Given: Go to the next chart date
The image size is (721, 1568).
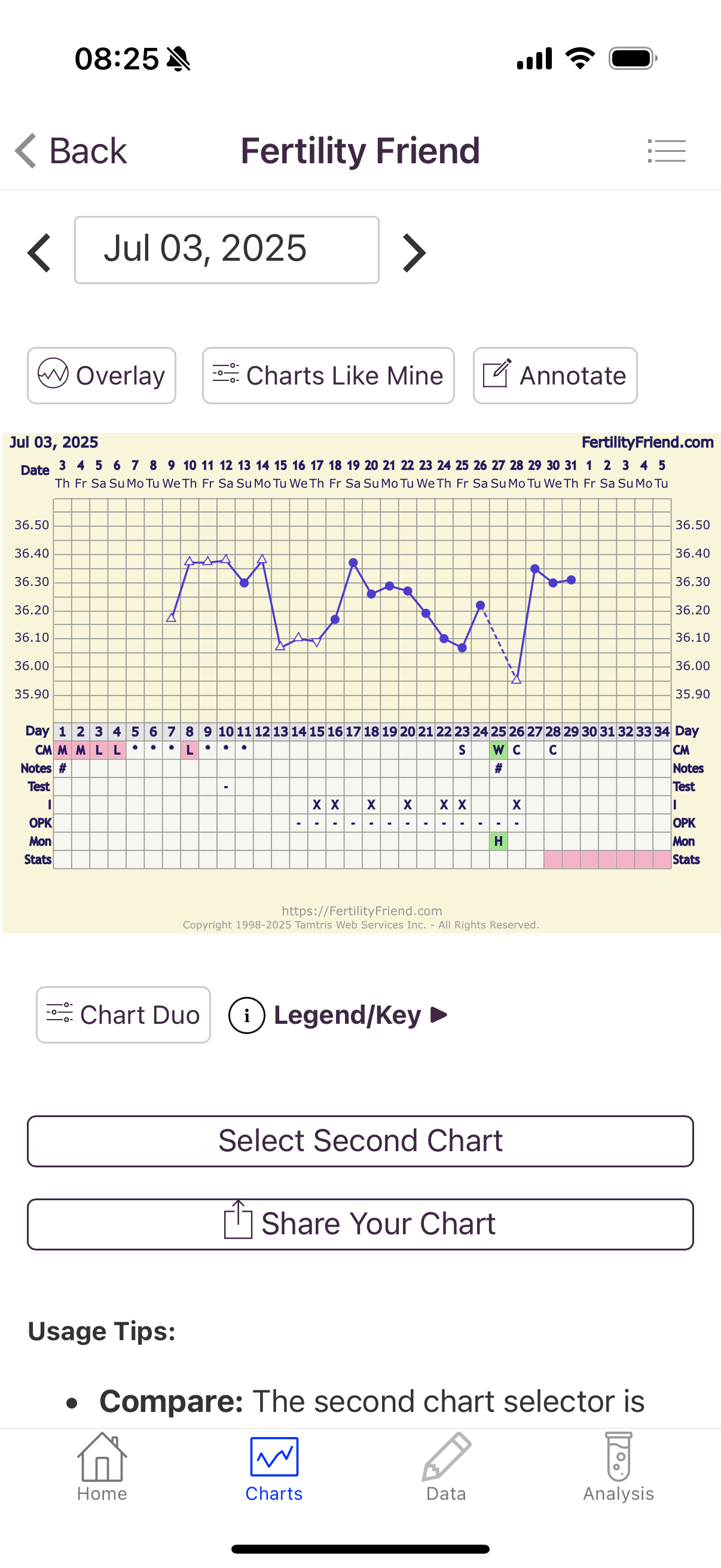Looking at the screenshot, I should click(x=414, y=252).
